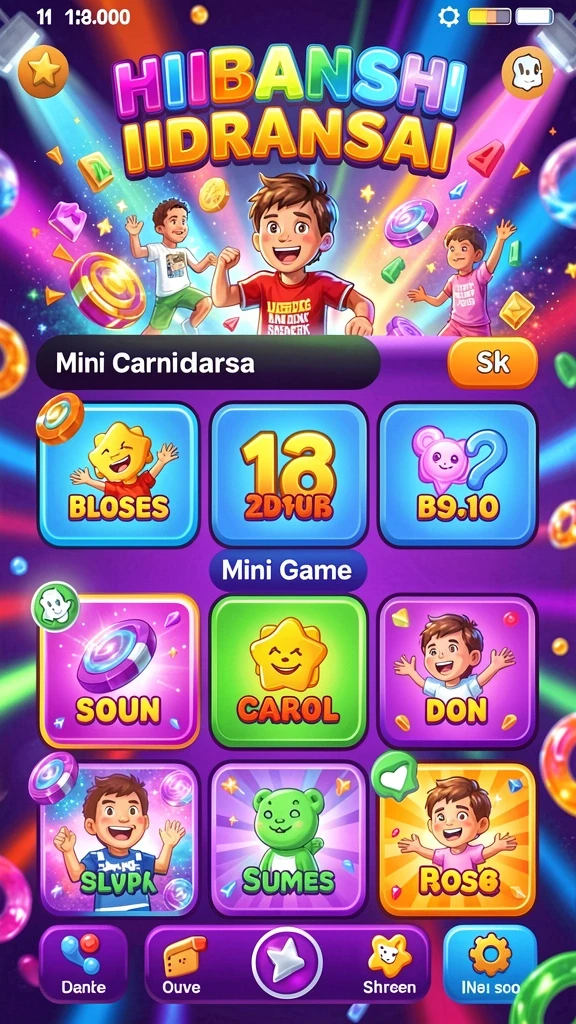Image resolution: width=576 pixels, height=1024 pixels.
Task: Open the settings gear icon
Action: pyautogui.click(x=449, y=16)
